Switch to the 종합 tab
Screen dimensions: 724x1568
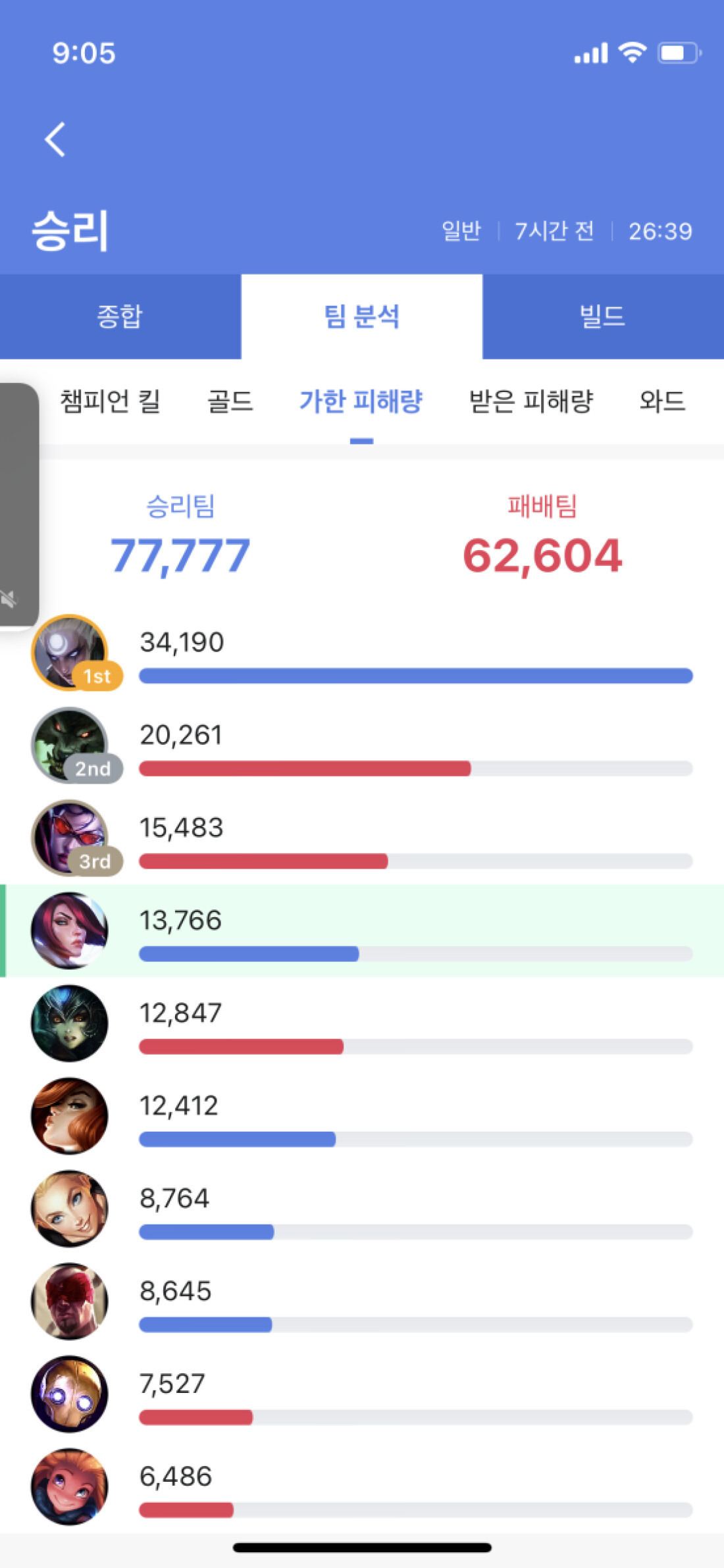[x=120, y=316]
